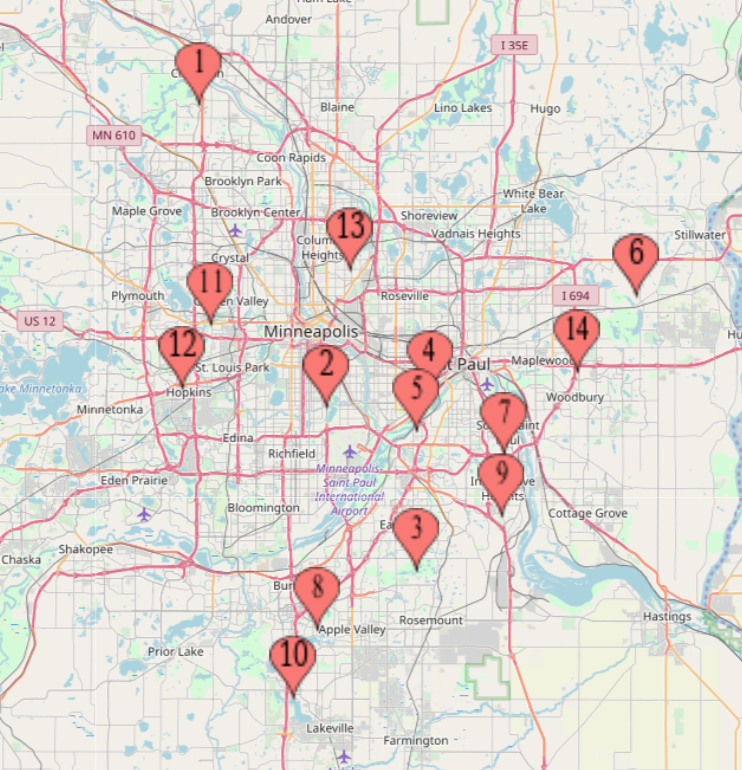Image resolution: width=742 pixels, height=770 pixels.
Task: Select marker number 10 above Lakeville
Action: tap(293, 658)
